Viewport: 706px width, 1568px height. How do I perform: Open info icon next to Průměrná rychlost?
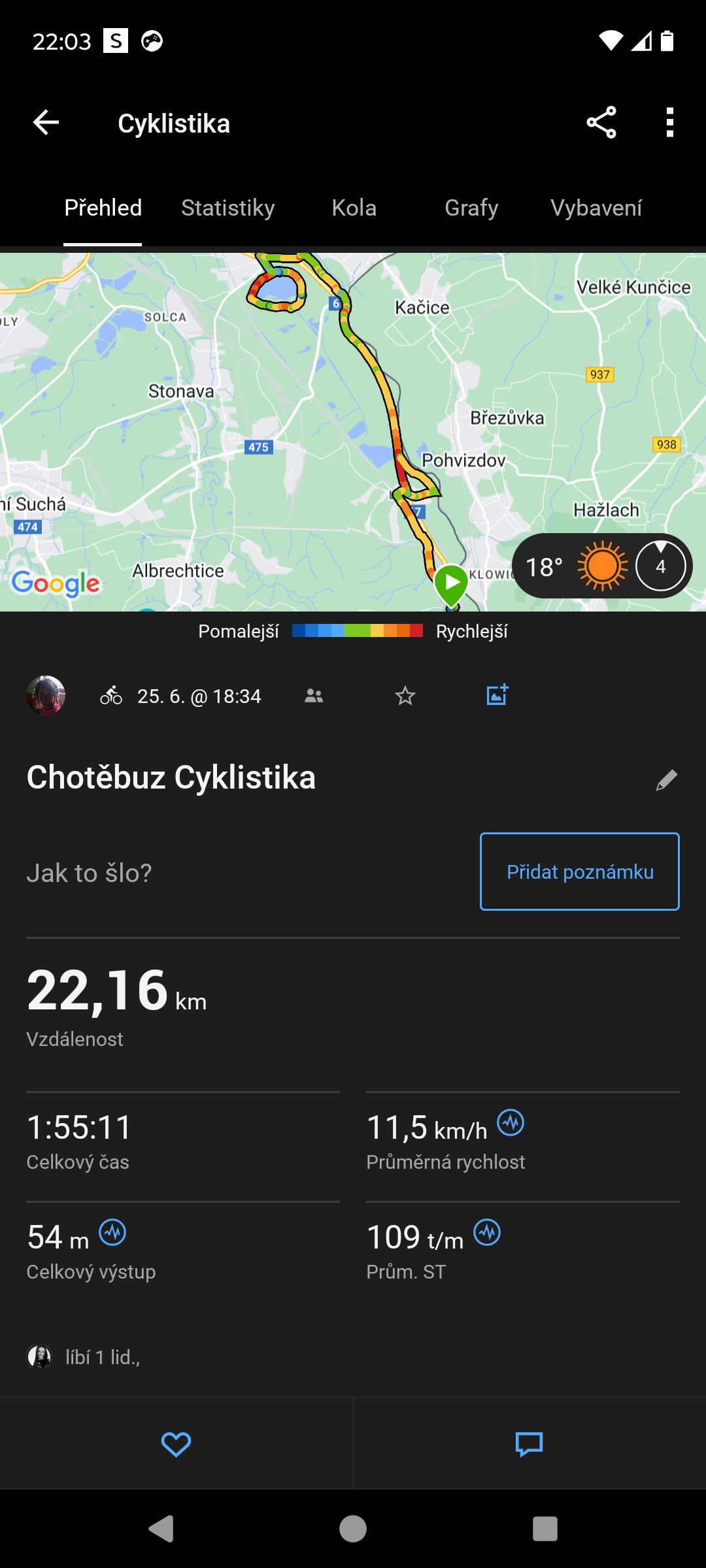pos(511,1123)
